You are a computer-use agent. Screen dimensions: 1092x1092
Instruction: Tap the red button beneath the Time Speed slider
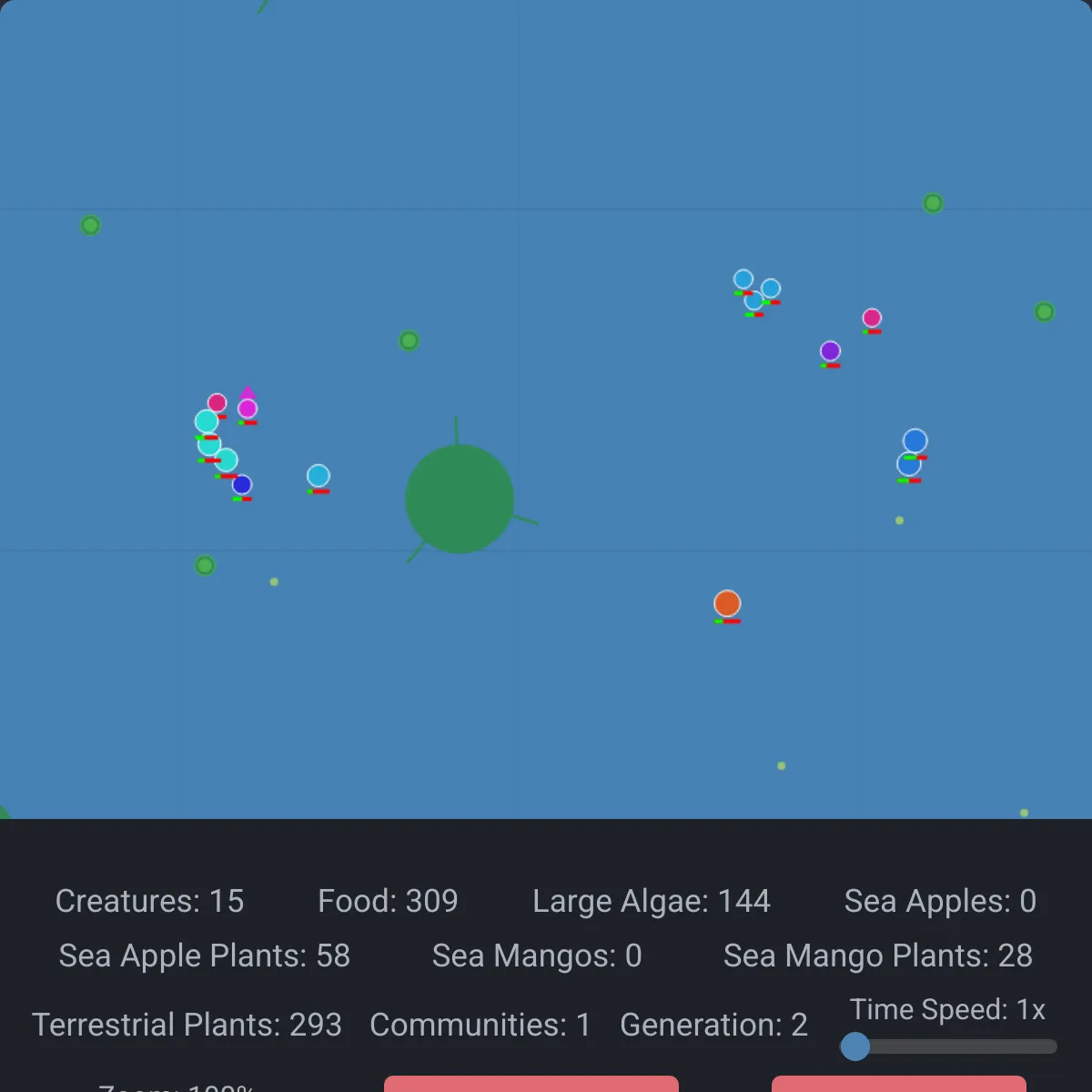coord(899,1084)
